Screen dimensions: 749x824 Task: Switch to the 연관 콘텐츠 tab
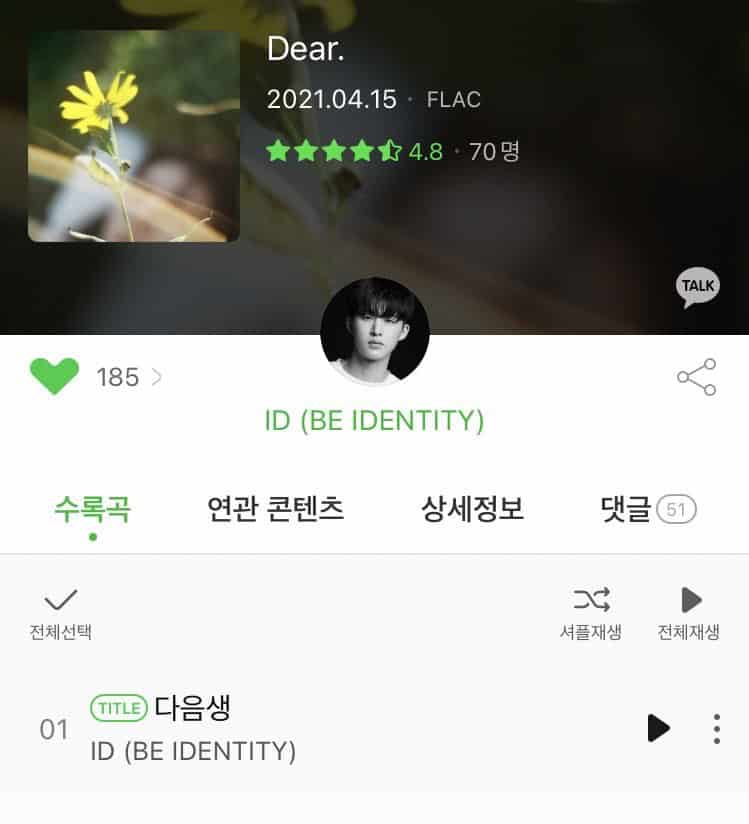tap(275, 510)
